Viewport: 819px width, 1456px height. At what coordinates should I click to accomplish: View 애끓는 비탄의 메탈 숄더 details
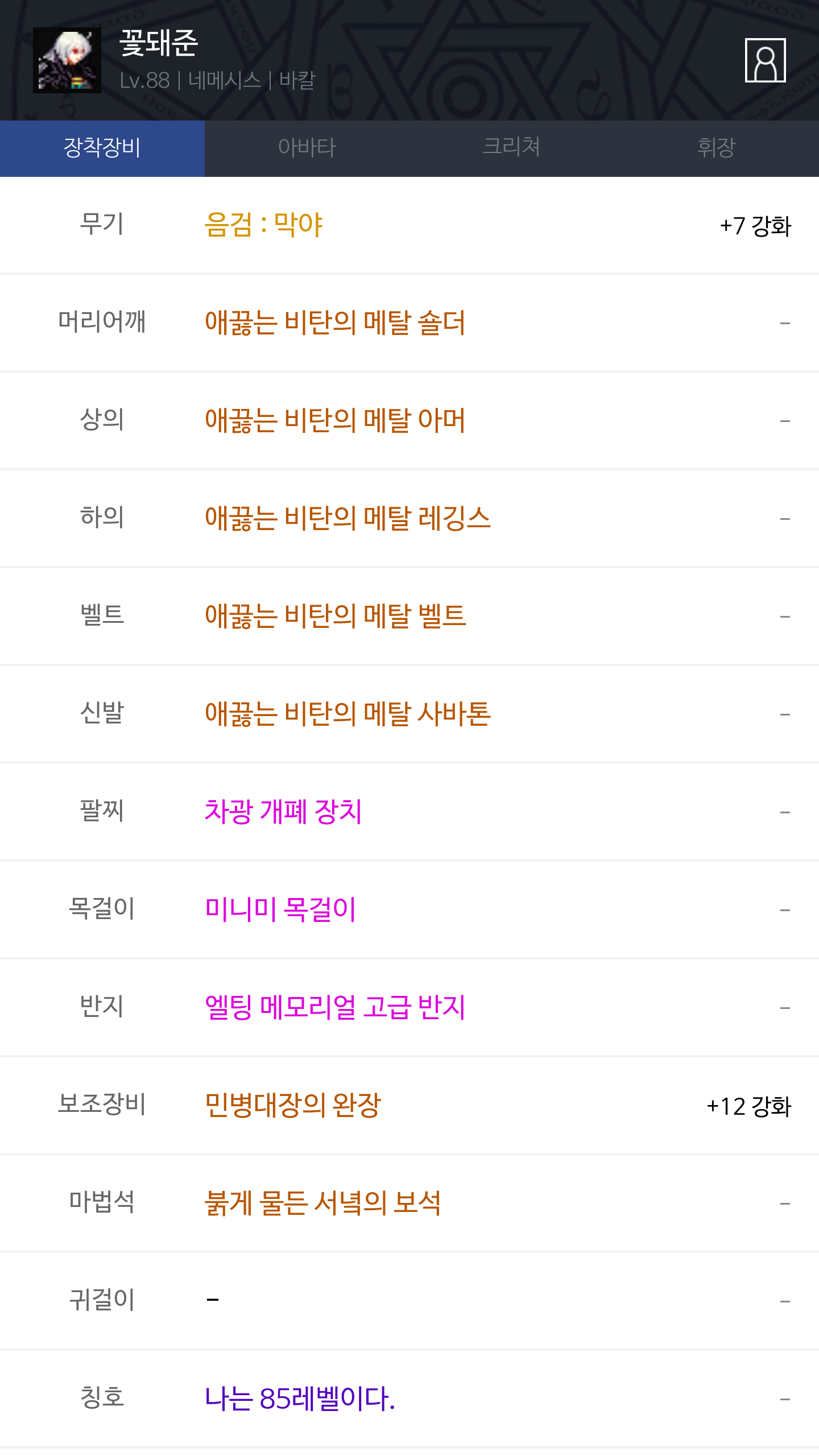click(335, 322)
